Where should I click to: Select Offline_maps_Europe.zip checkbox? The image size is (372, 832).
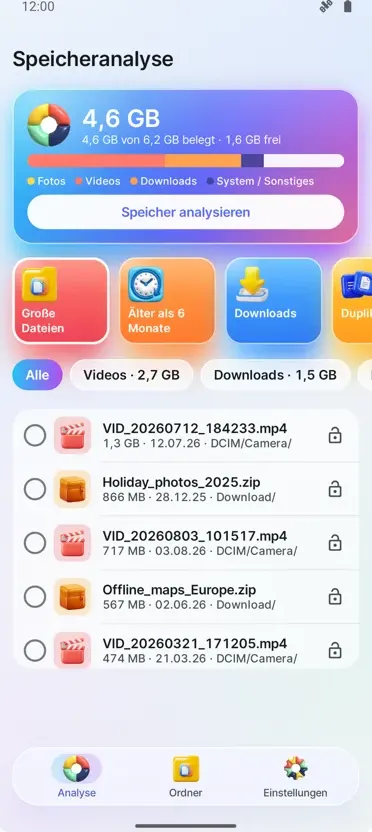pyautogui.click(x=35, y=597)
